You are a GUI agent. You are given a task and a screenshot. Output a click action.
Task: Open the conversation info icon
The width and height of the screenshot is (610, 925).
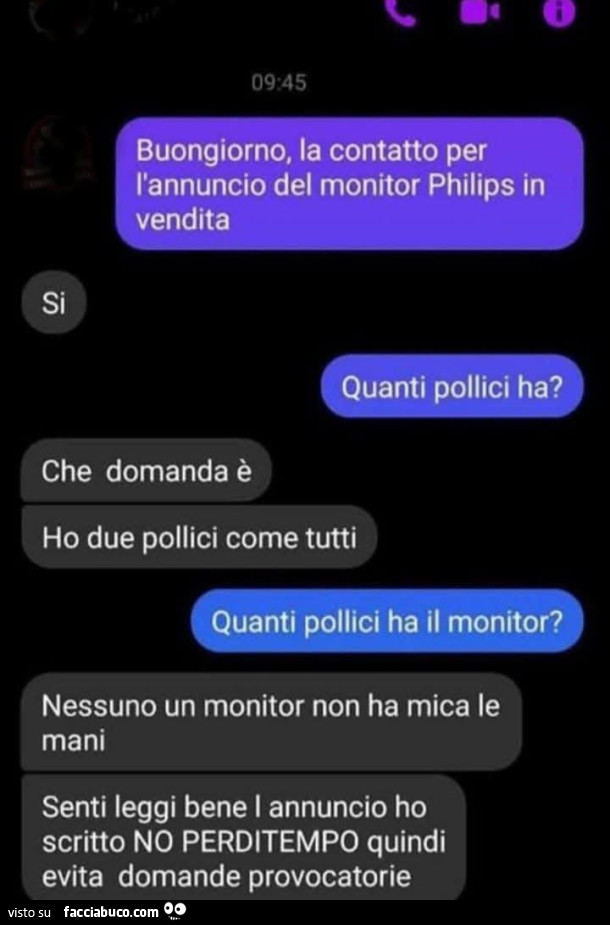tap(557, 11)
